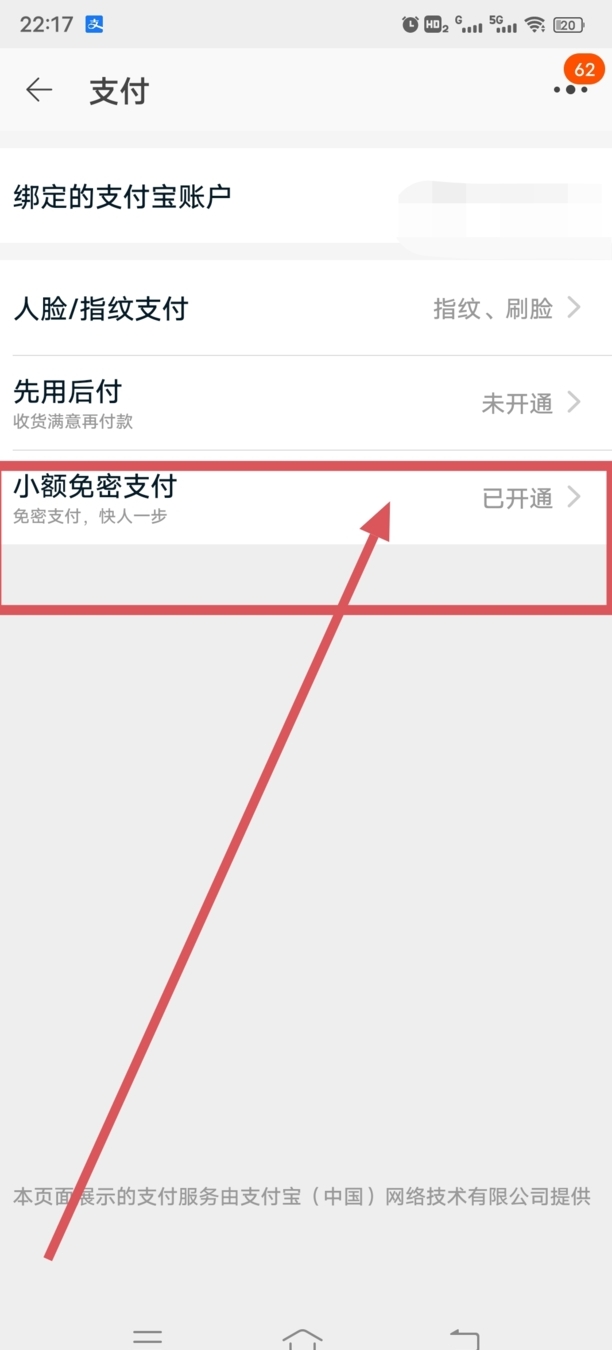Open 小额免密支付 setting
Viewport: 612px width, 1350px height.
tap(306, 497)
